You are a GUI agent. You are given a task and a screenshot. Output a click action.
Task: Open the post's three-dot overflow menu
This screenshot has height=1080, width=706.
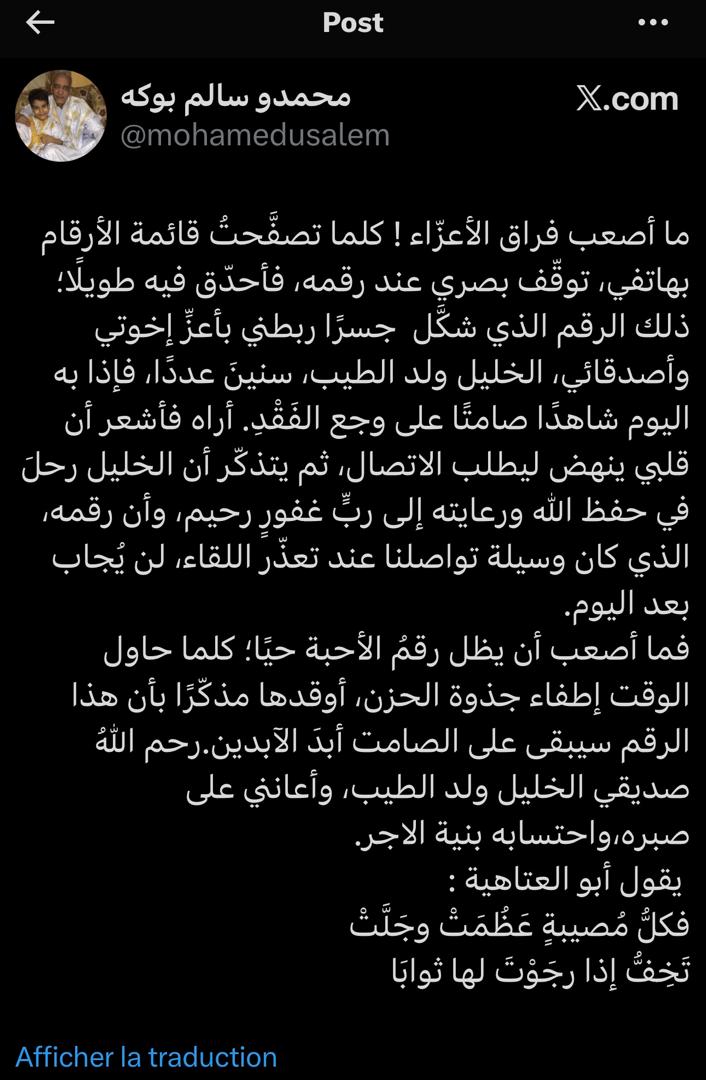(x=652, y=23)
